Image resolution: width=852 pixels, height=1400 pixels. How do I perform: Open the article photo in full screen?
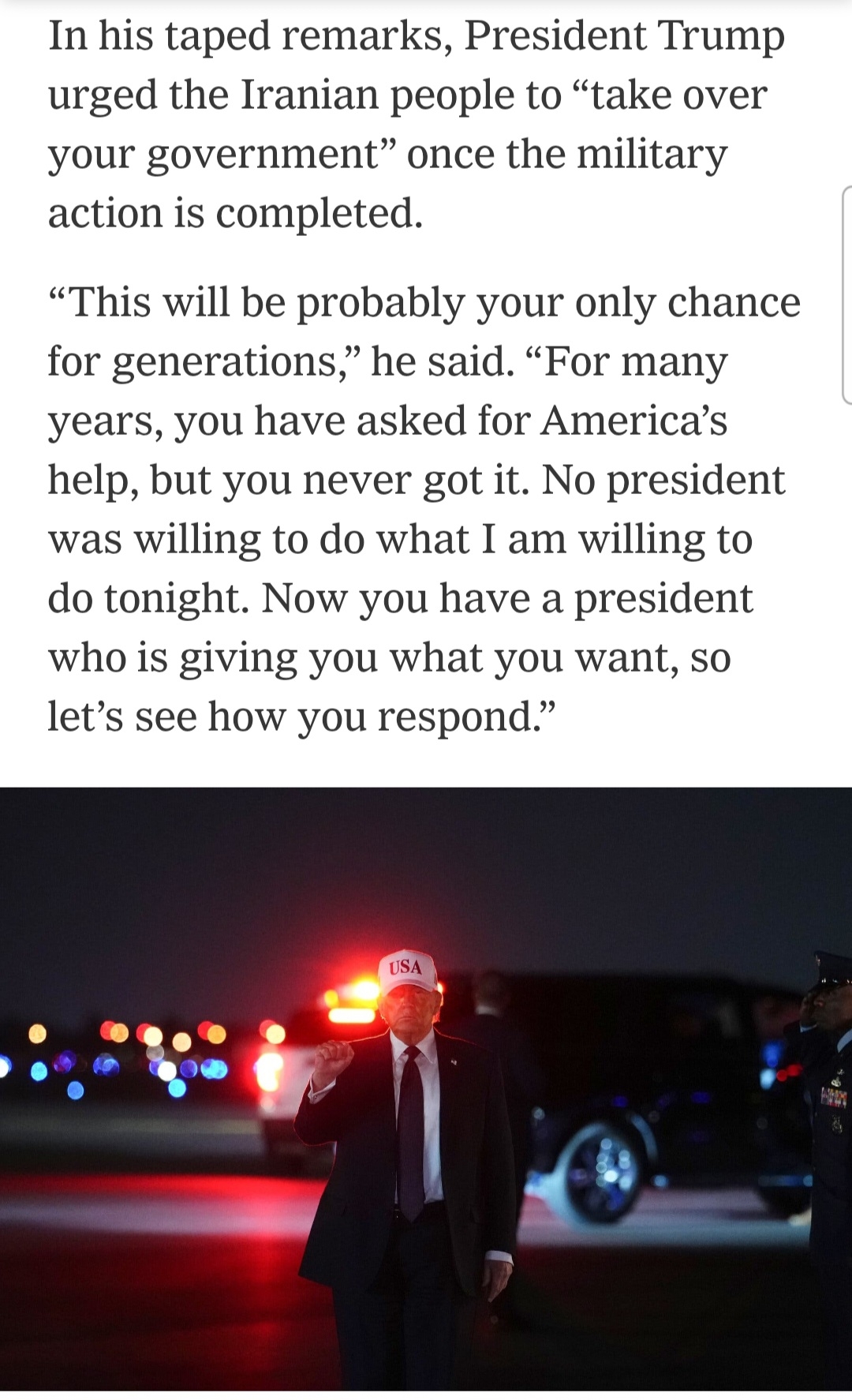pyautogui.click(x=426, y=1089)
